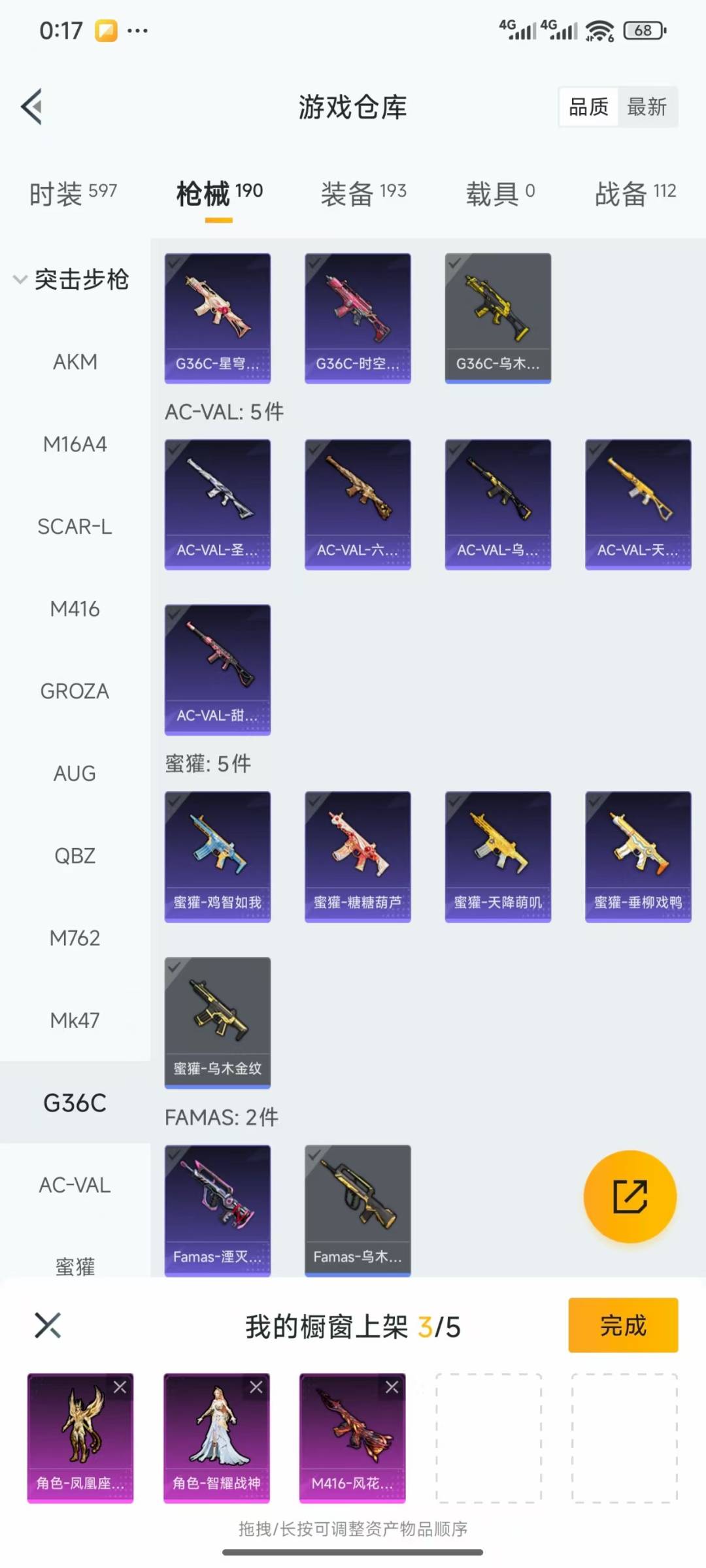This screenshot has height=1568, width=706.
Task: Select the Famas-湮灭 skin
Action: point(217,1209)
